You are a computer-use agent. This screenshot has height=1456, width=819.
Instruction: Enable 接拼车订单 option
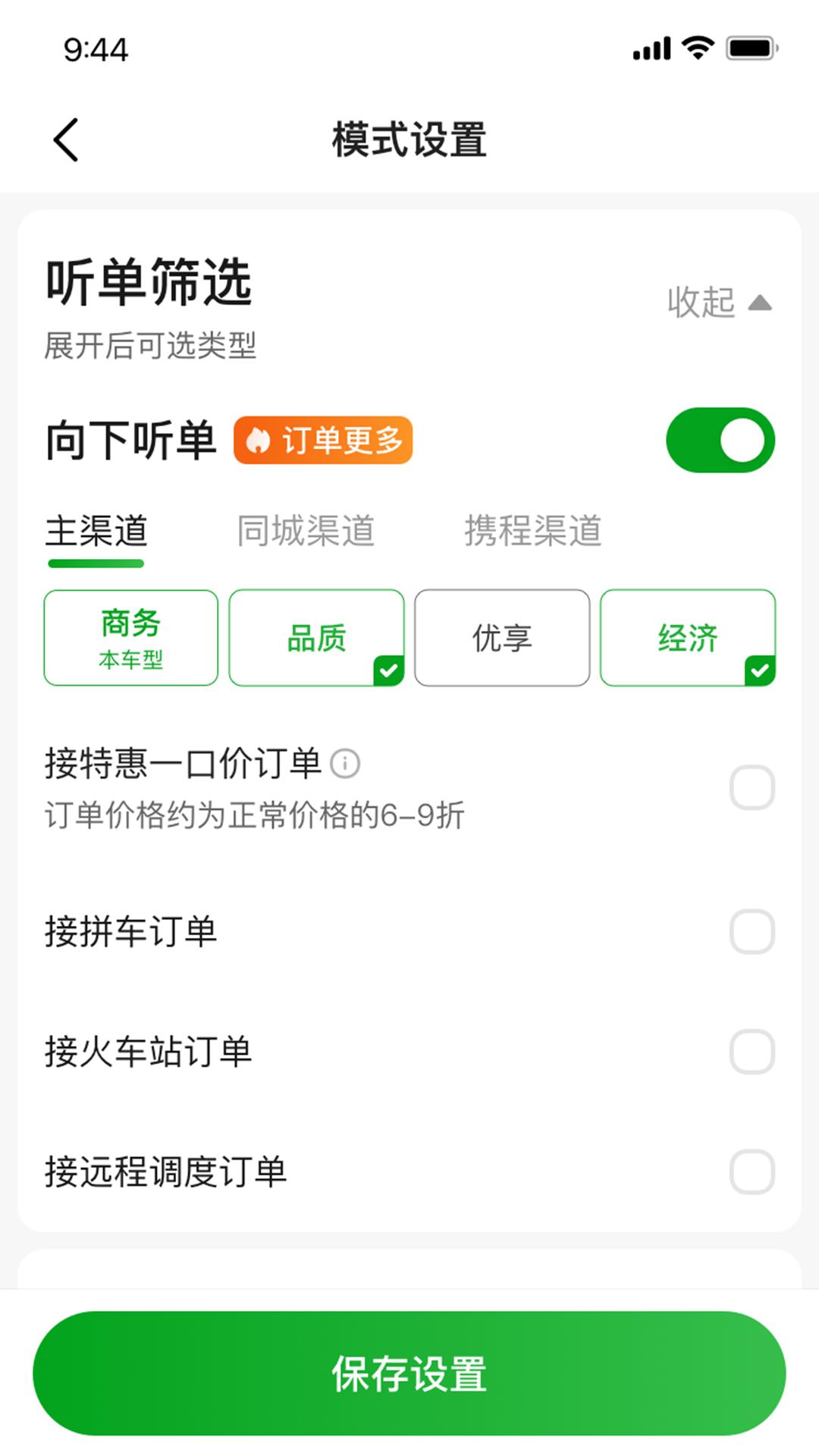pos(753,932)
